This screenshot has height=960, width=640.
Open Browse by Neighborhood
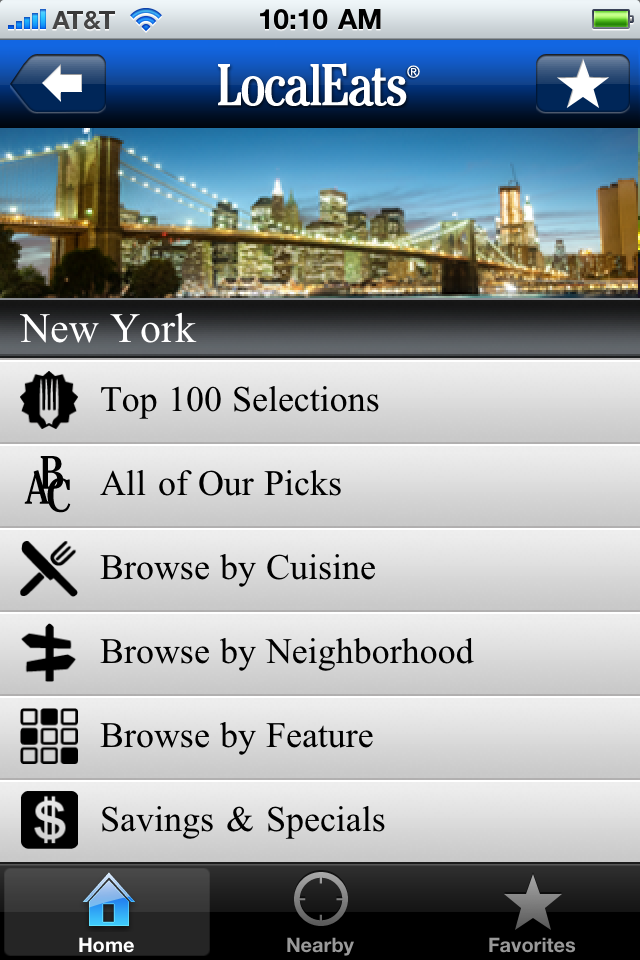pyautogui.click(x=320, y=653)
